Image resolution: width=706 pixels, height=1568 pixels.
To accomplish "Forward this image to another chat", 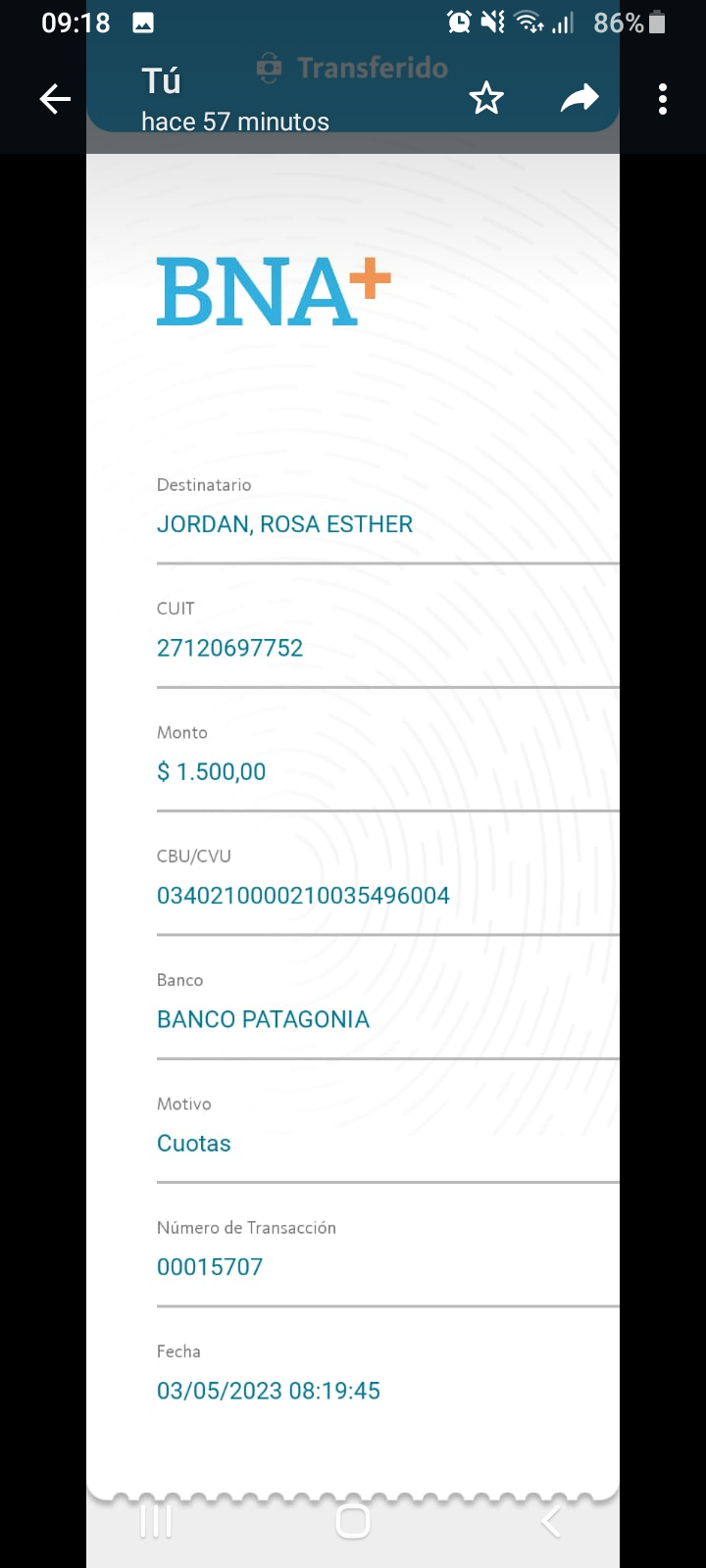I will [x=579, y=99].
